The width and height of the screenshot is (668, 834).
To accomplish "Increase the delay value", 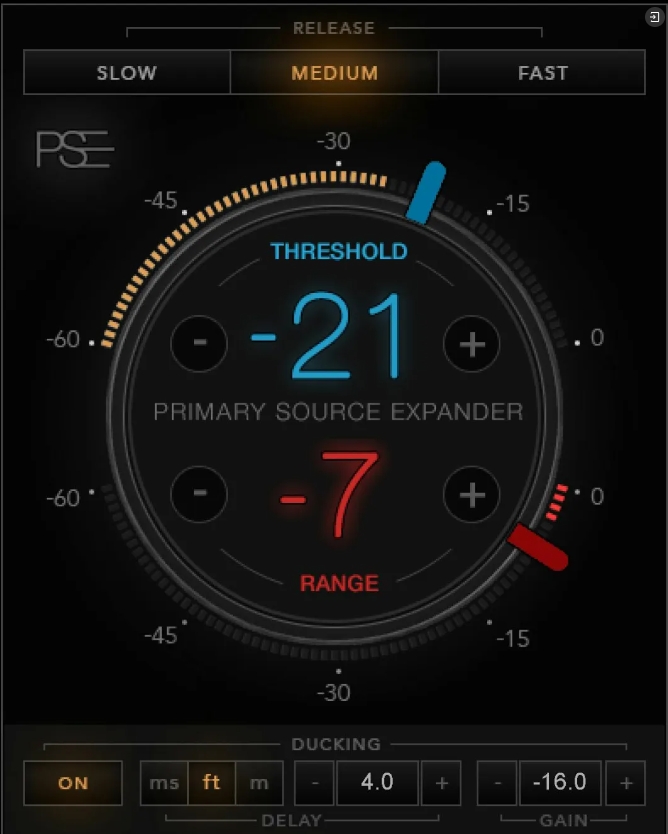I will pos(442,783).
